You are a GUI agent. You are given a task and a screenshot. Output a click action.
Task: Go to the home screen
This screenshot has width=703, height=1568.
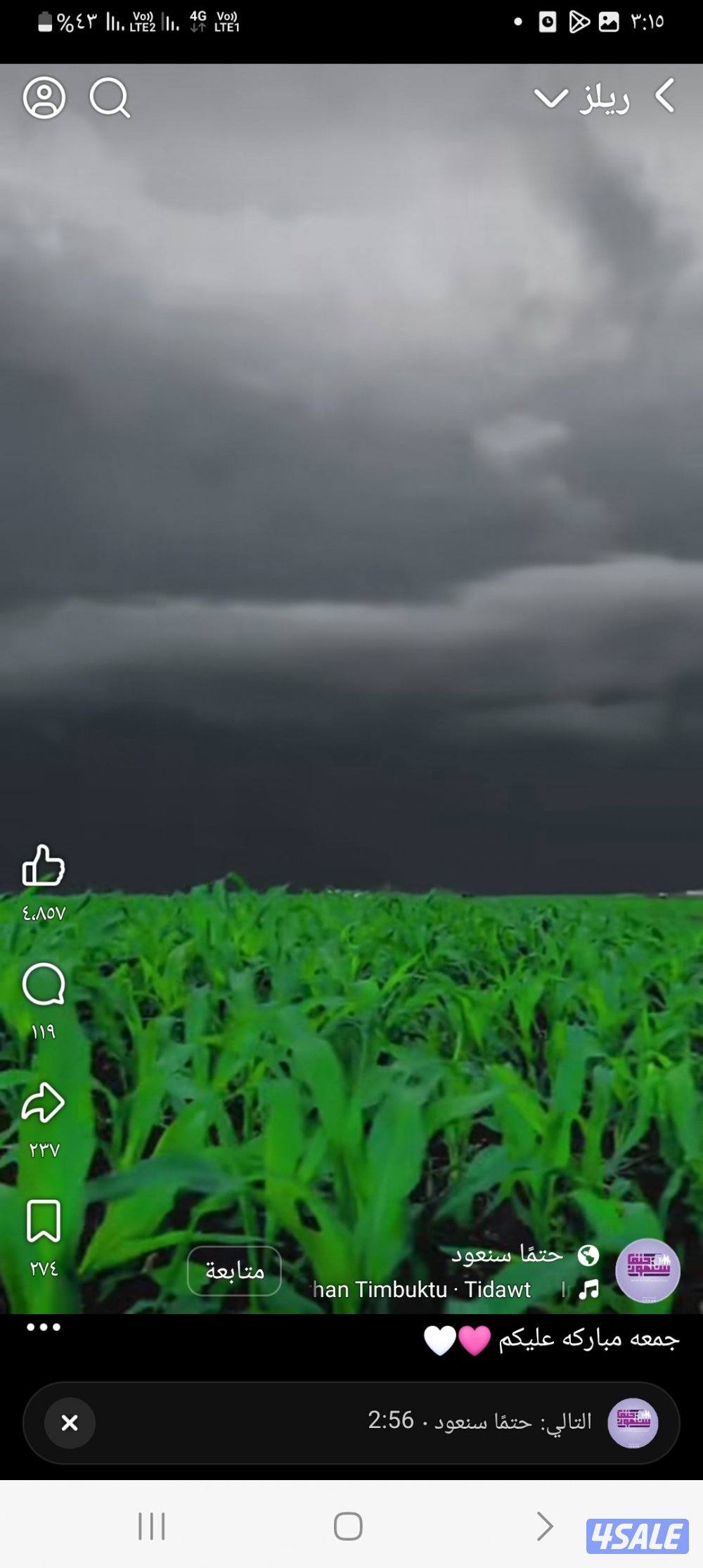pos(348,1526)
